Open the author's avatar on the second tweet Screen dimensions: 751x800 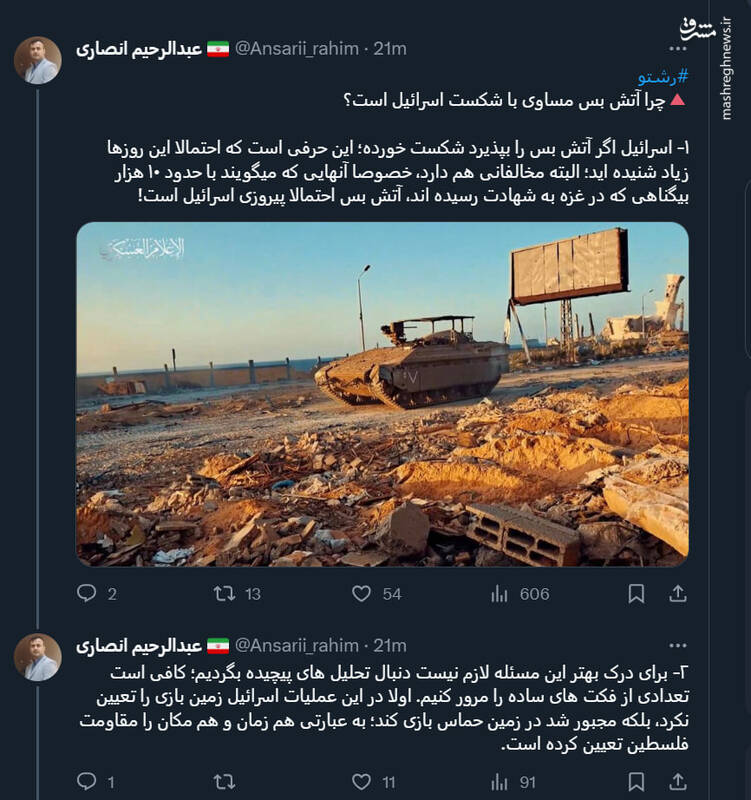38,657
